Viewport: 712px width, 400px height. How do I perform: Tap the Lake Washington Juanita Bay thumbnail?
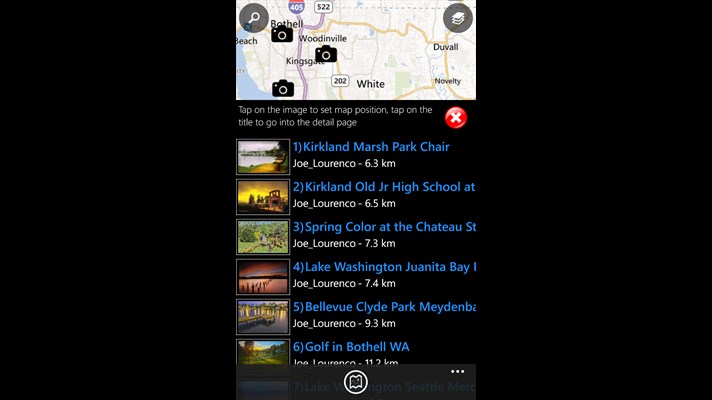[263, 277]
